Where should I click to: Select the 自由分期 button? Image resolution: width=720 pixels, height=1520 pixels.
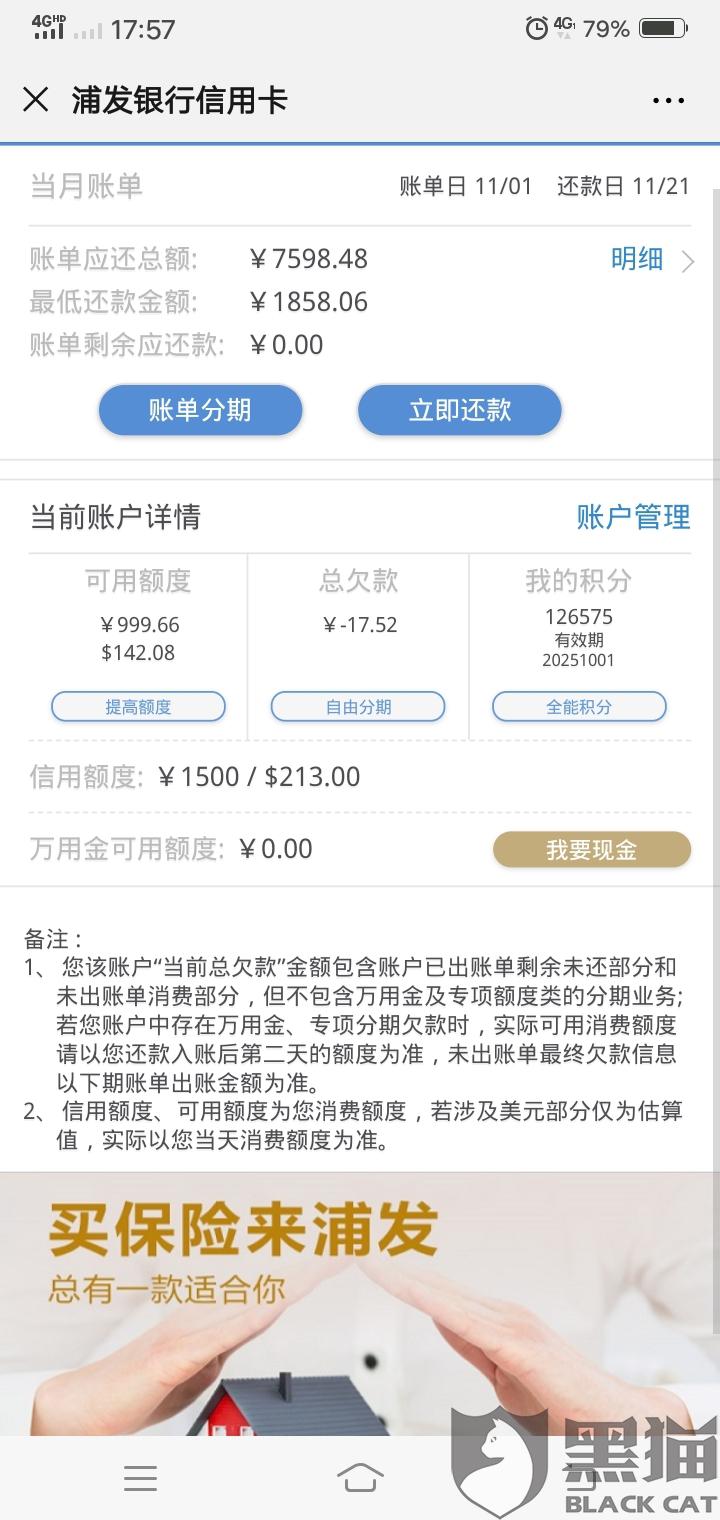[358, 707]
